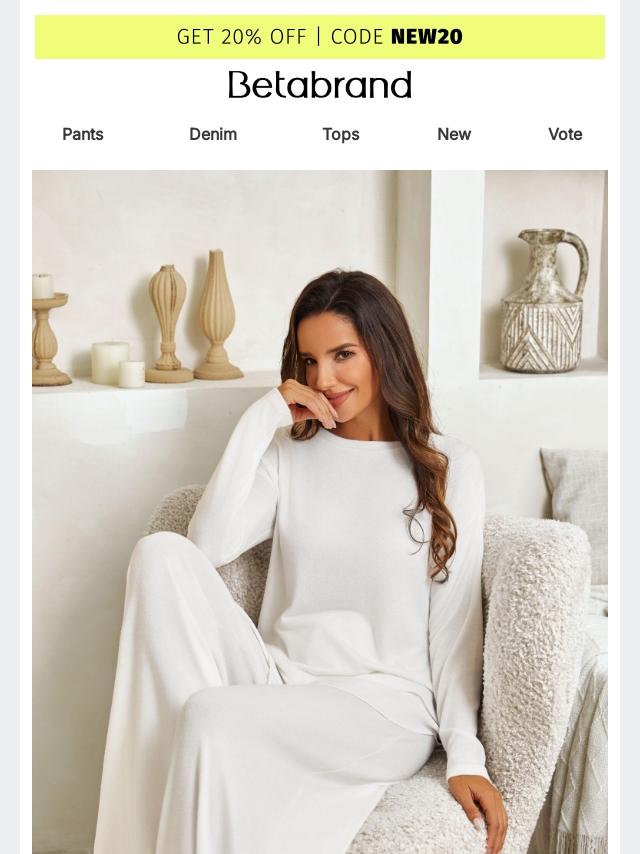Open the Pants category link
The height and width of the screenshot is (854, 640).
[83, 134]
